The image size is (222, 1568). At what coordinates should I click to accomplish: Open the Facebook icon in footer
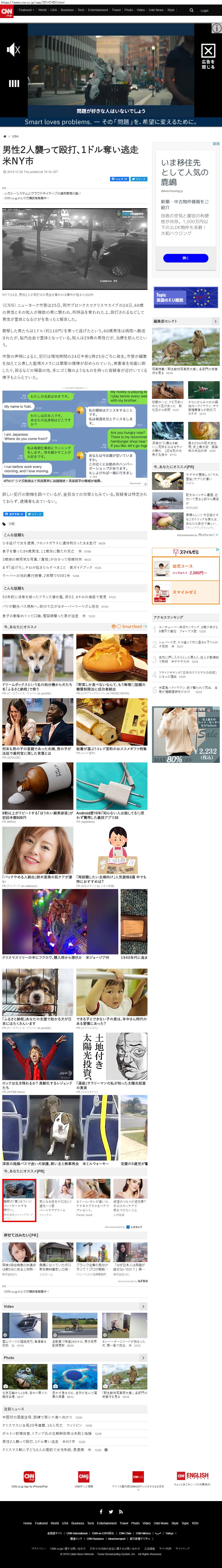tap(101, 1511)
